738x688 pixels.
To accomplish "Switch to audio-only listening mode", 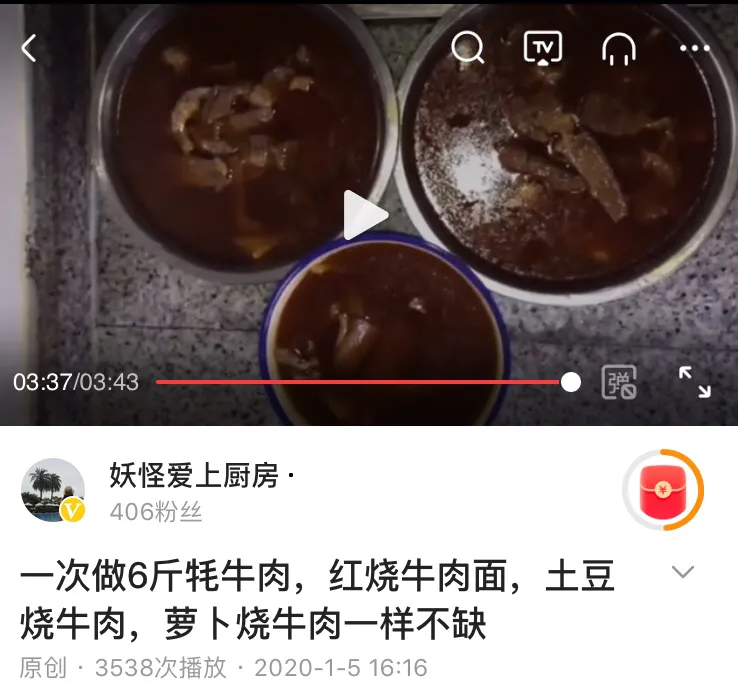I will coord(619,47).
